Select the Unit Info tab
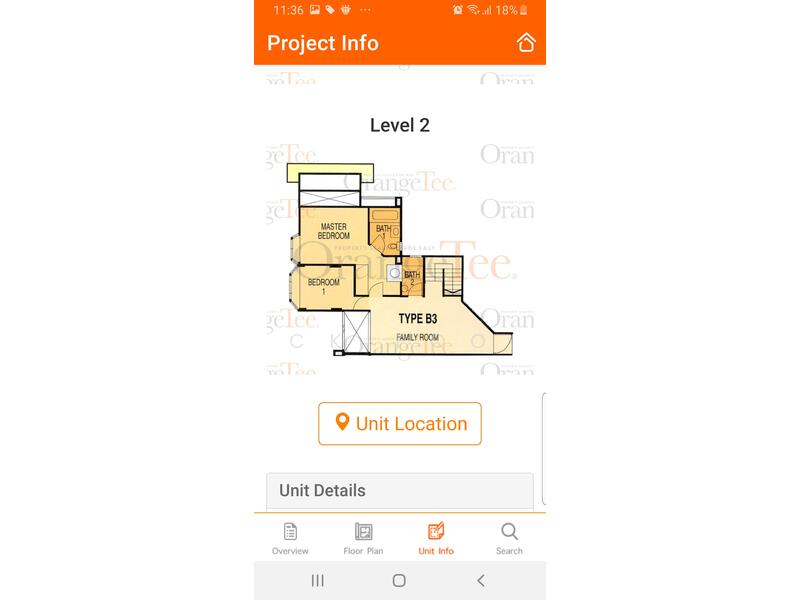Viewport: 800px width, 600px height. tap(436, 538)
